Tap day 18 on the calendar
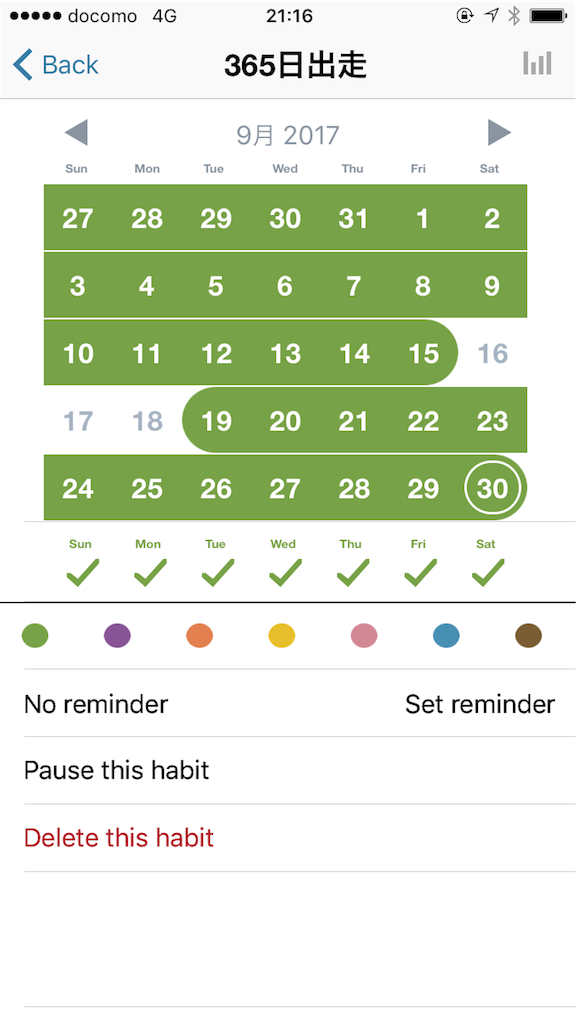Viewport: 576px width, 1024px height. 147,421
